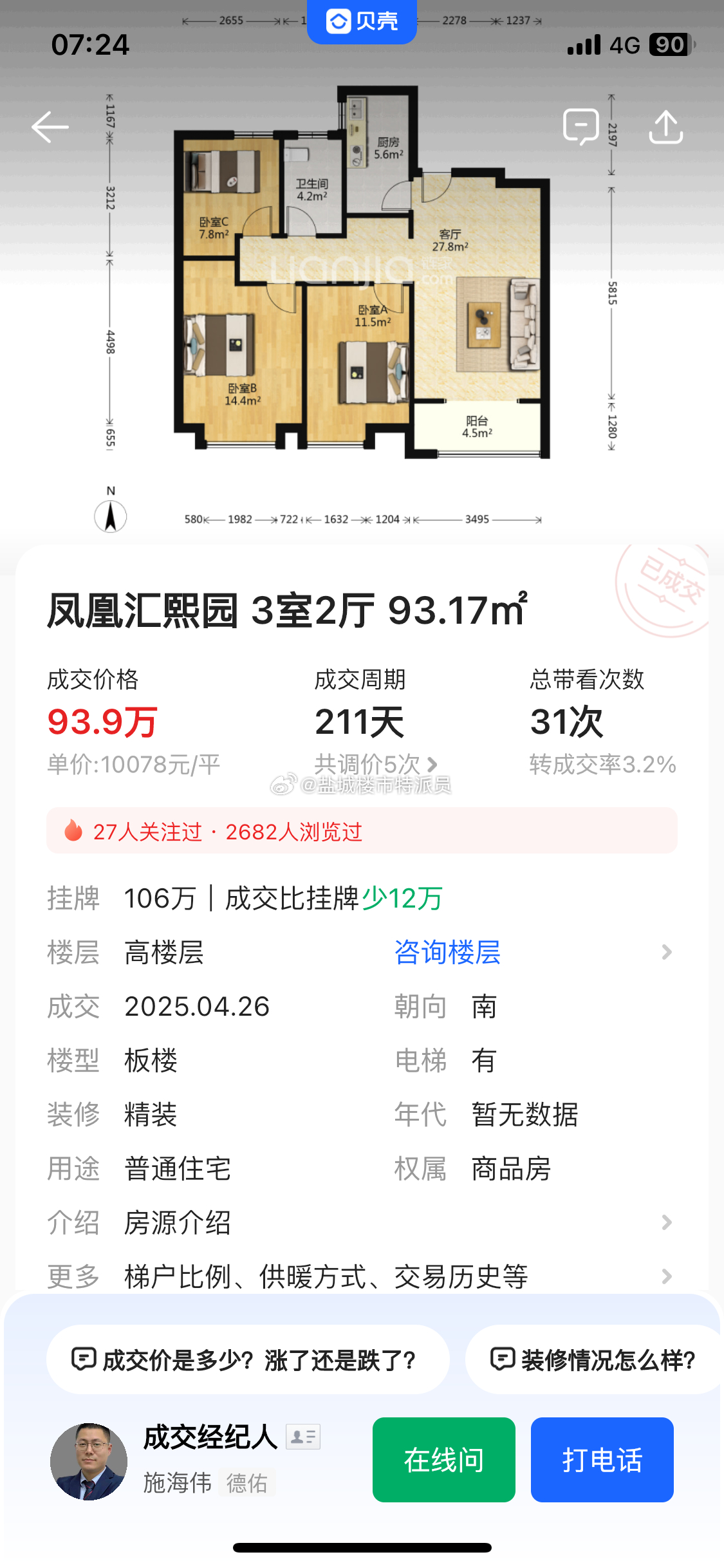The height and width of the screenshot is (1568, 724).
Task: Open agent 施海伟's profile photo
Action: tap(89, 1461)
